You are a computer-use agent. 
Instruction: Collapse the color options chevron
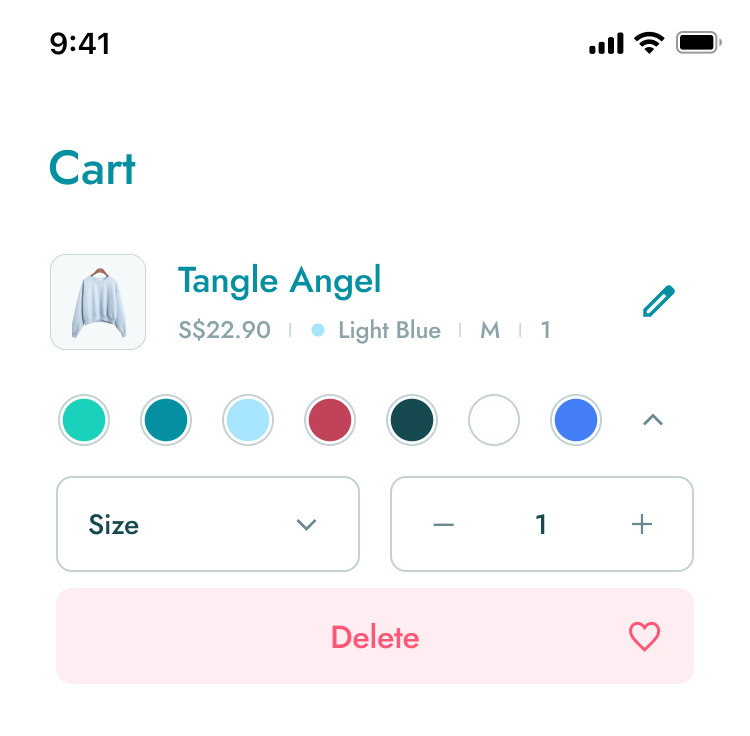[652, 420]
